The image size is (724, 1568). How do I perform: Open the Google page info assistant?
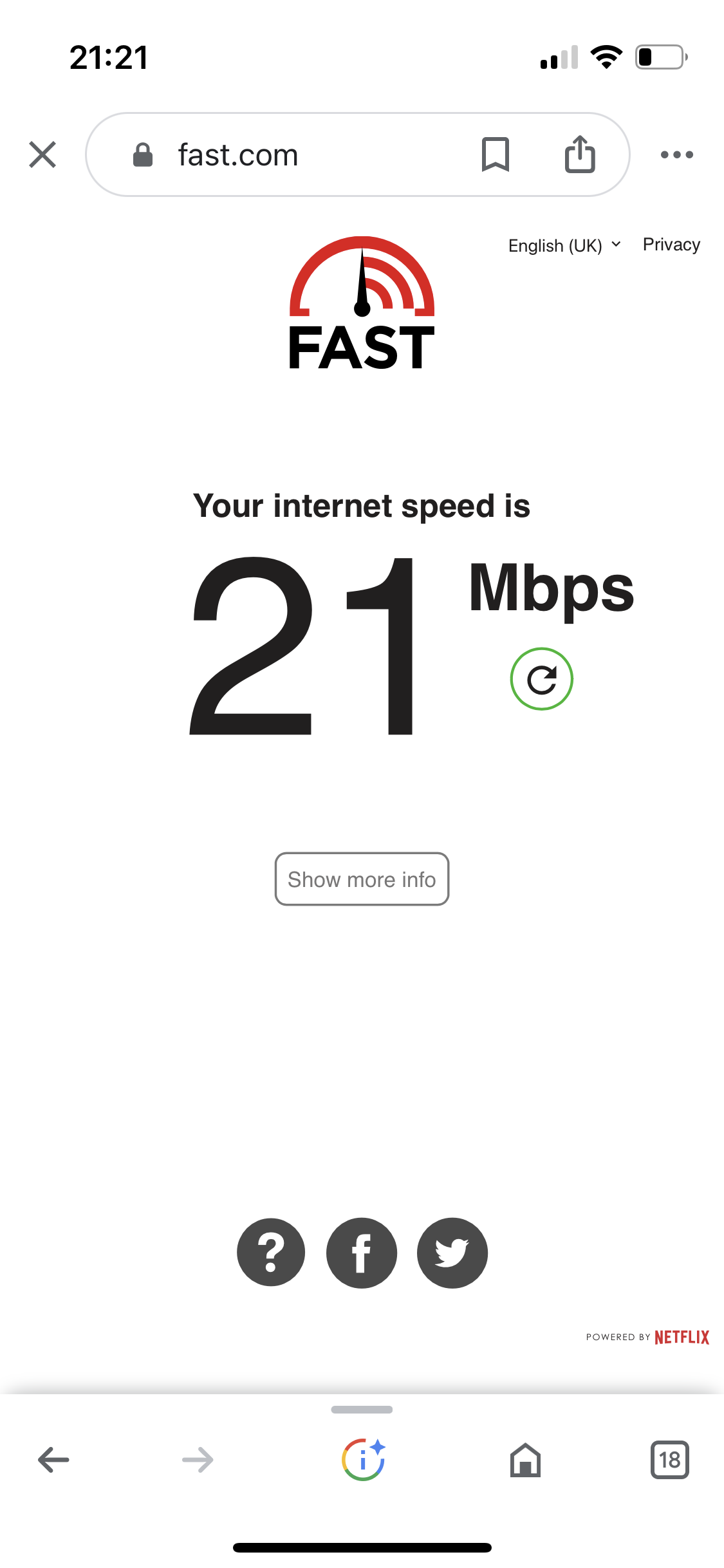[363, 1460]
